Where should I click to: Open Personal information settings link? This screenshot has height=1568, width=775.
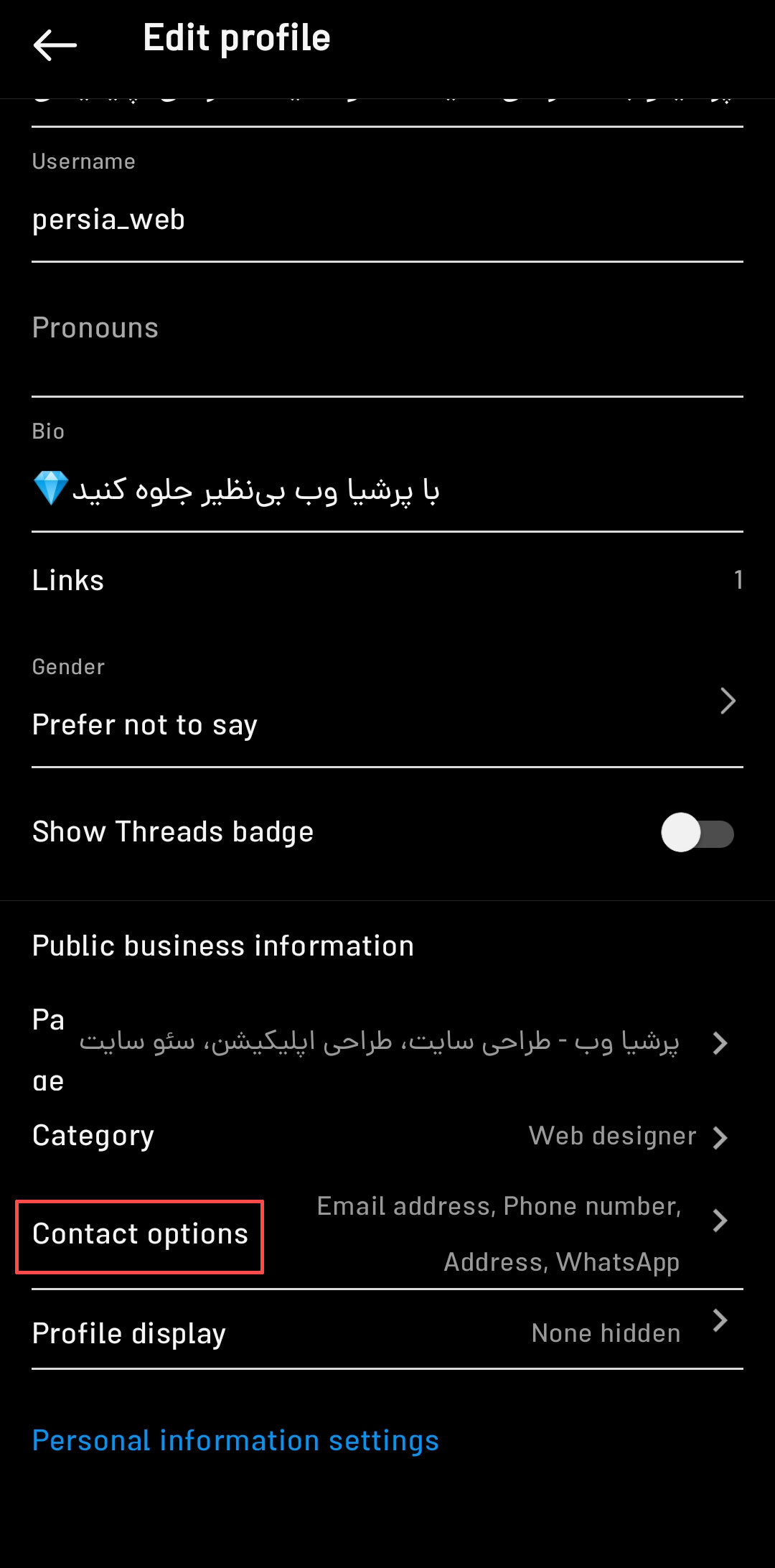[x=235, y=1440]
